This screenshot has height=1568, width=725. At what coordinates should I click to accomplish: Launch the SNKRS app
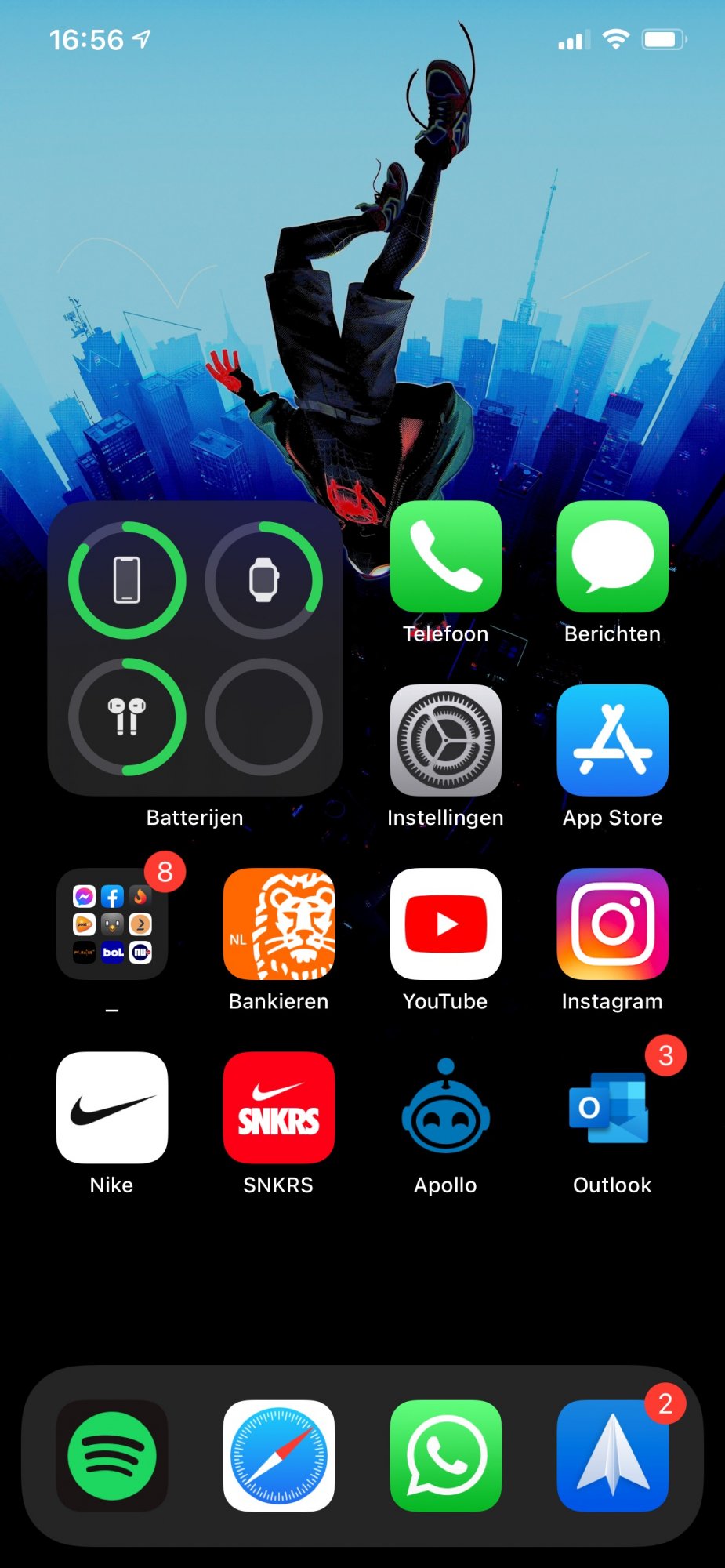278,1108
